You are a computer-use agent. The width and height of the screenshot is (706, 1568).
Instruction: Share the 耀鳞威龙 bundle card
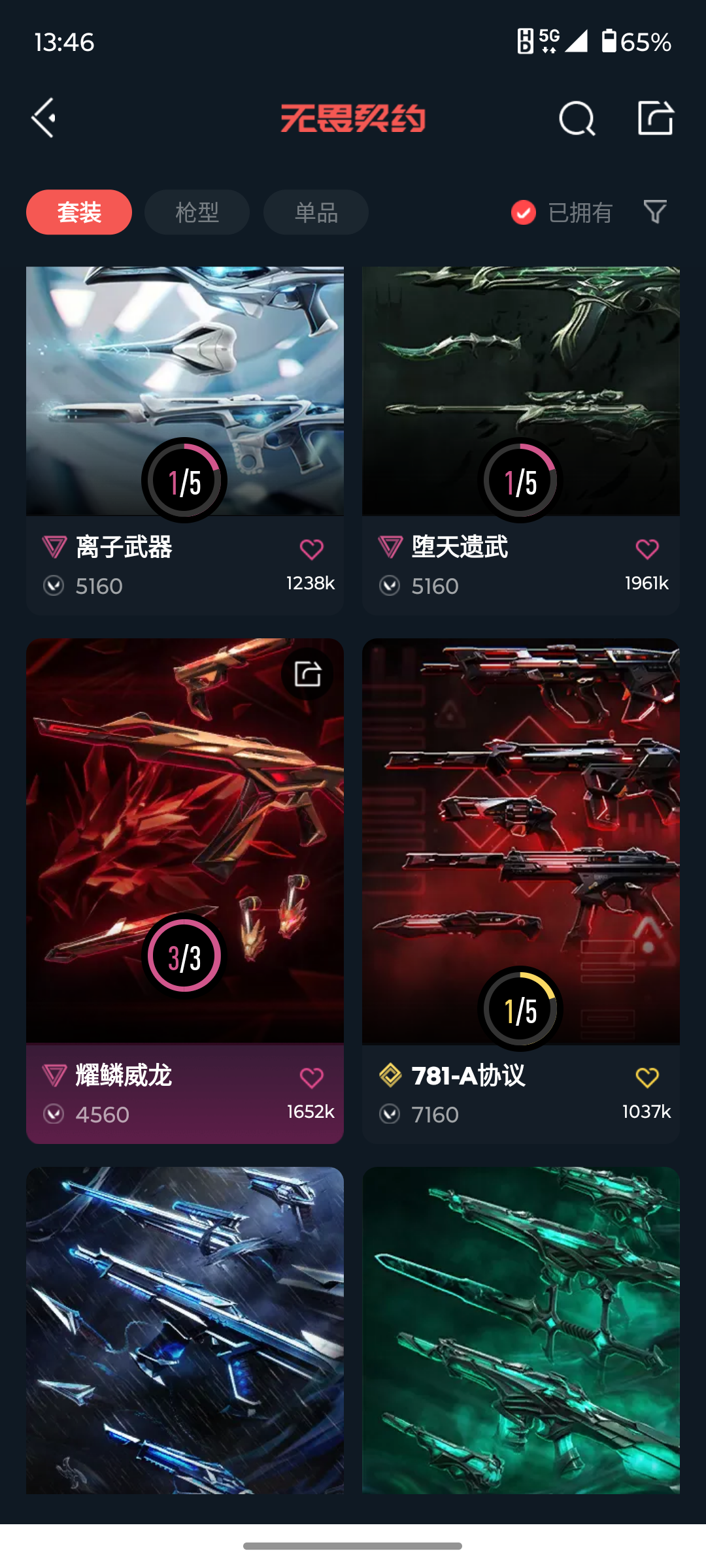pos(307,674)
